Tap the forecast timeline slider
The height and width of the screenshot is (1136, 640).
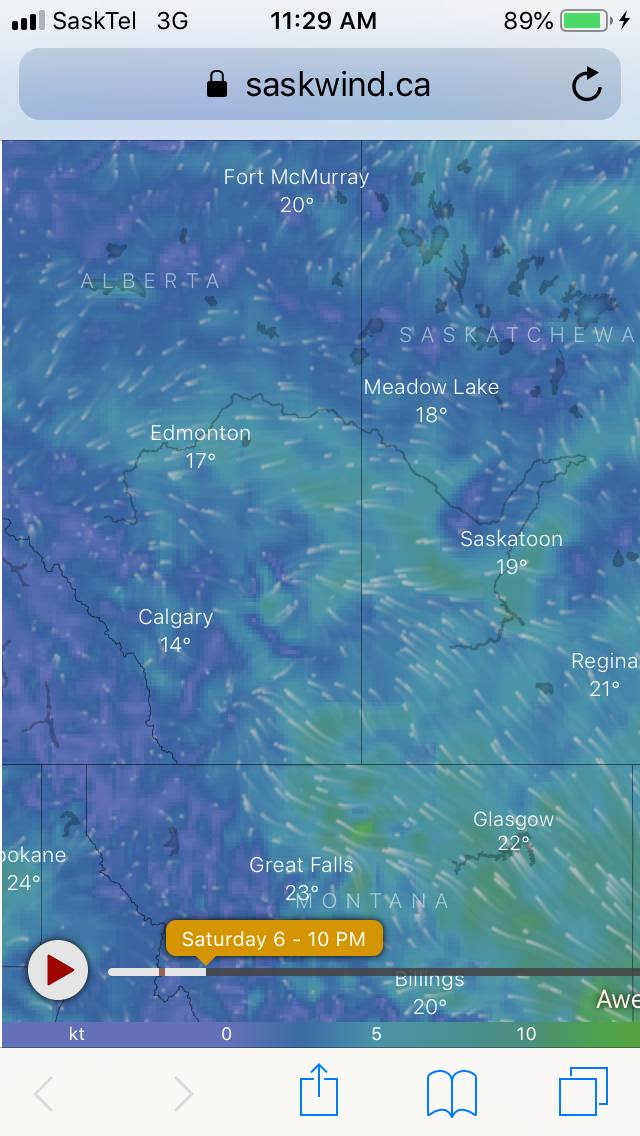[x=400, y=972]
